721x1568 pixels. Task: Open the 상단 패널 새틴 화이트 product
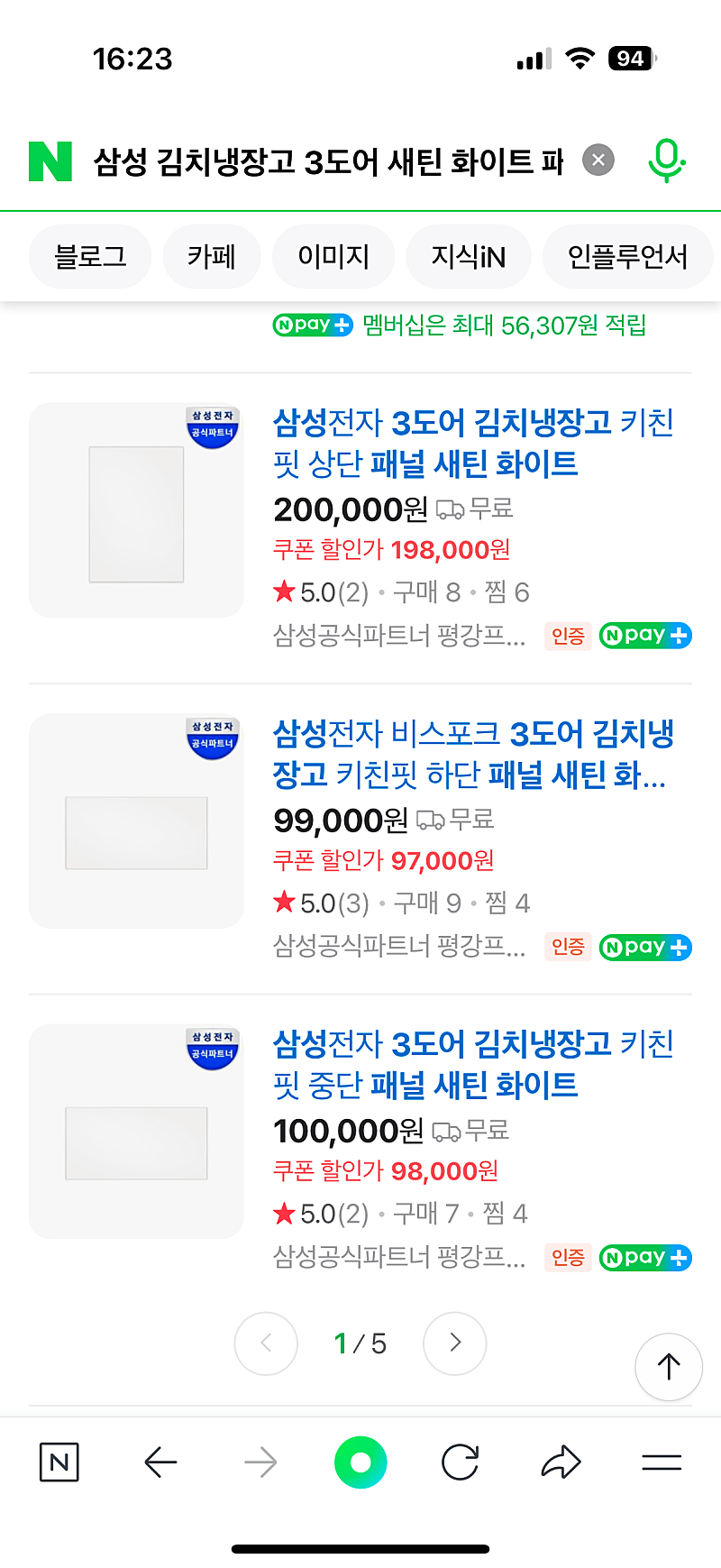click(473, 443)
